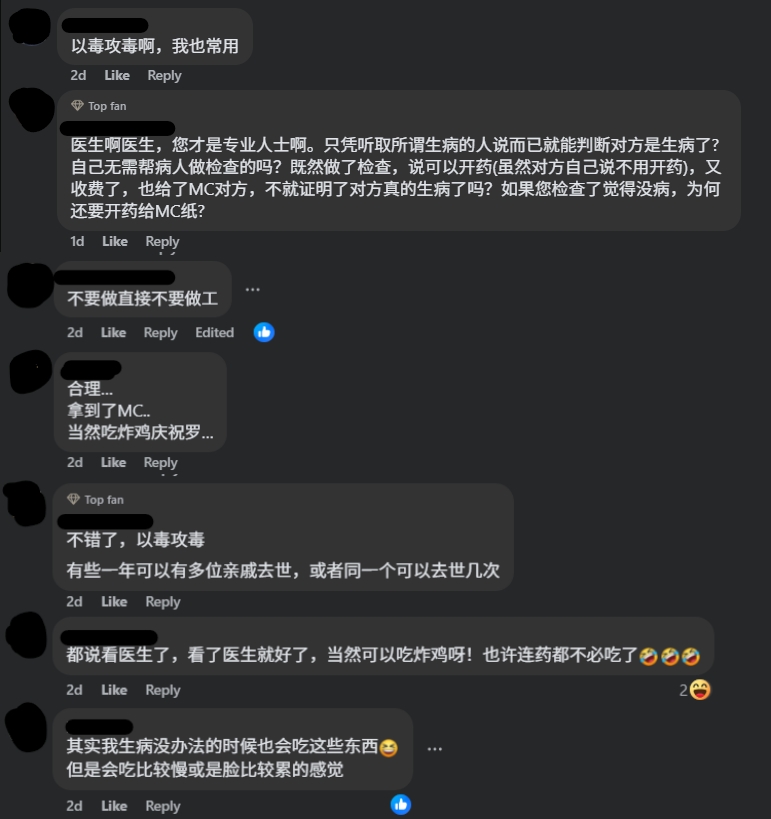Screen dimensions: 771x819
Task: Reply to the comment '不错了，以毒攻毒'
Action: click(162, 602)
